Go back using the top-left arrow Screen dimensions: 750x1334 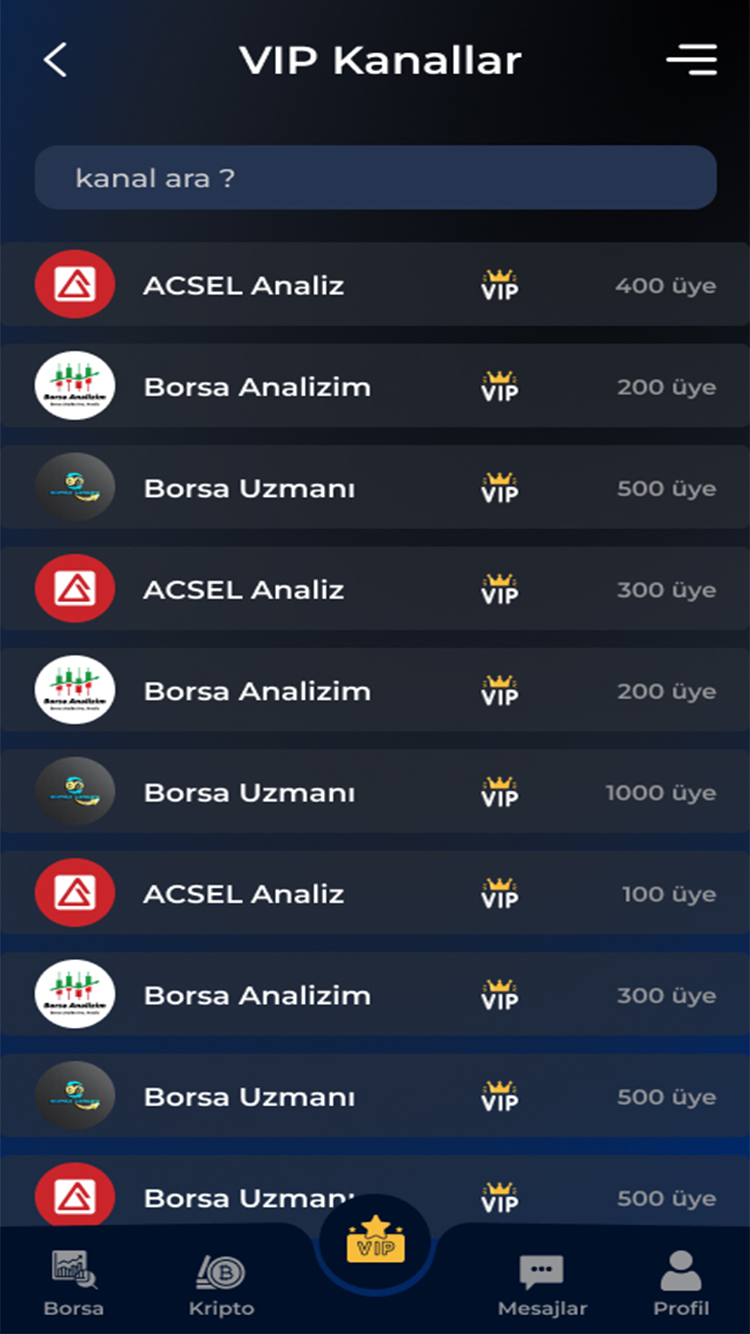click(55, 60)
